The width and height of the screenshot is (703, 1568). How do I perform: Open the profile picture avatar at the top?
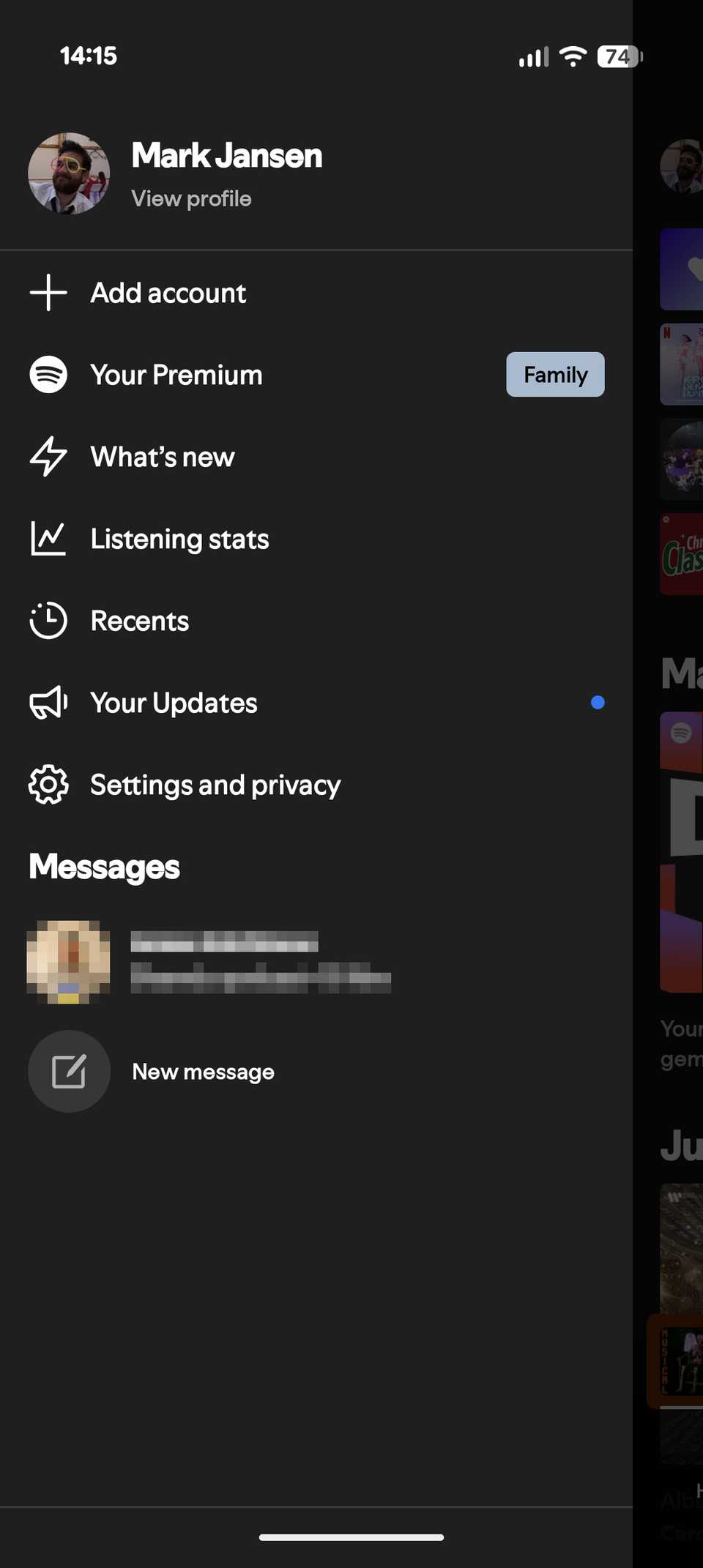click(x=67, y=173)
